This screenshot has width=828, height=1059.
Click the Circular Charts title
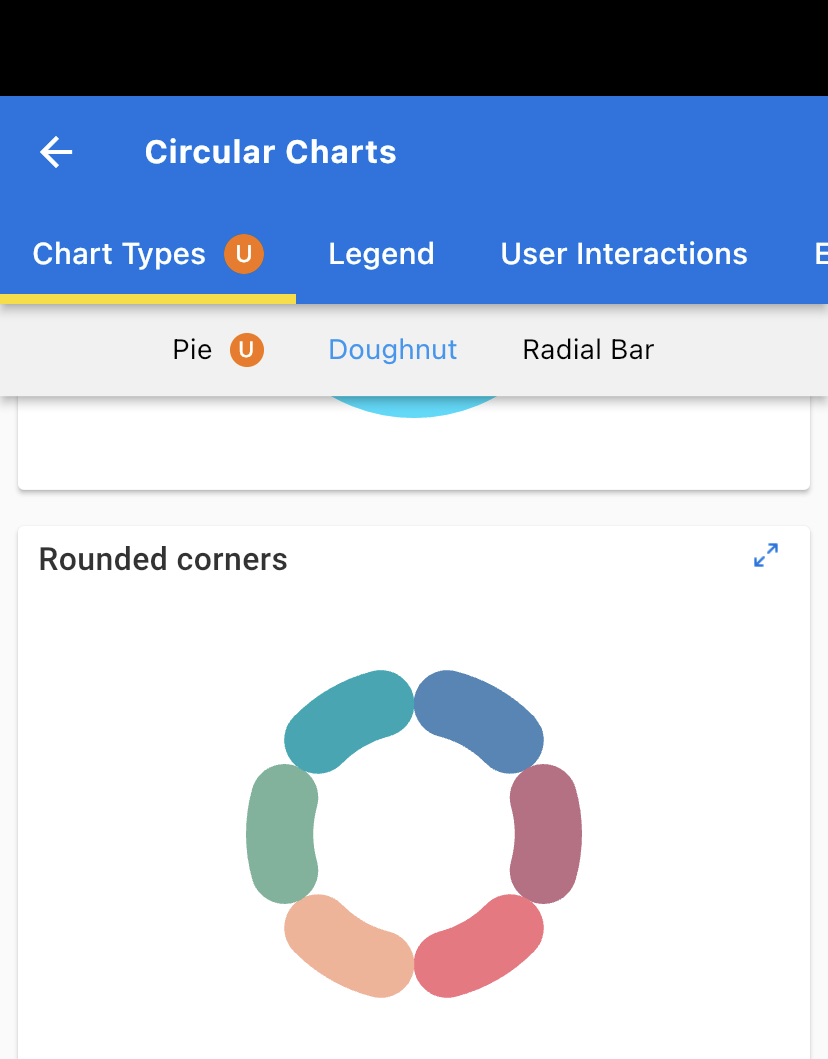coord(270,152)
